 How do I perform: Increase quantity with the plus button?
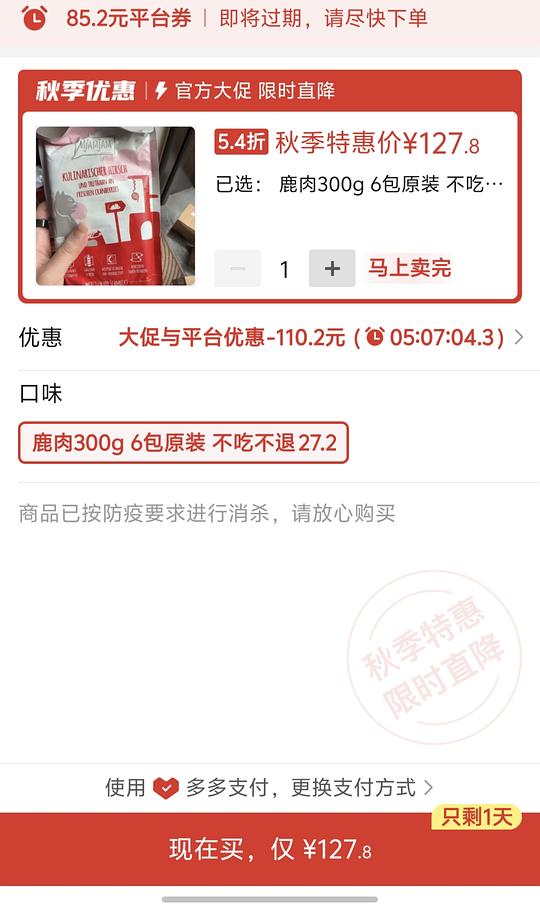point(331,268)
